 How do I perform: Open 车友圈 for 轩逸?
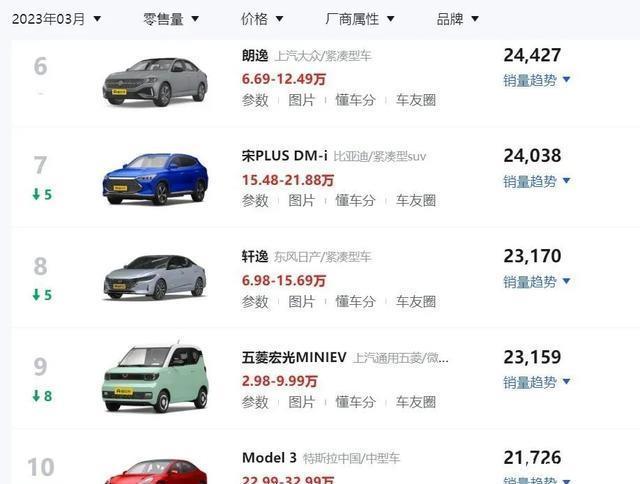point(416,301)
